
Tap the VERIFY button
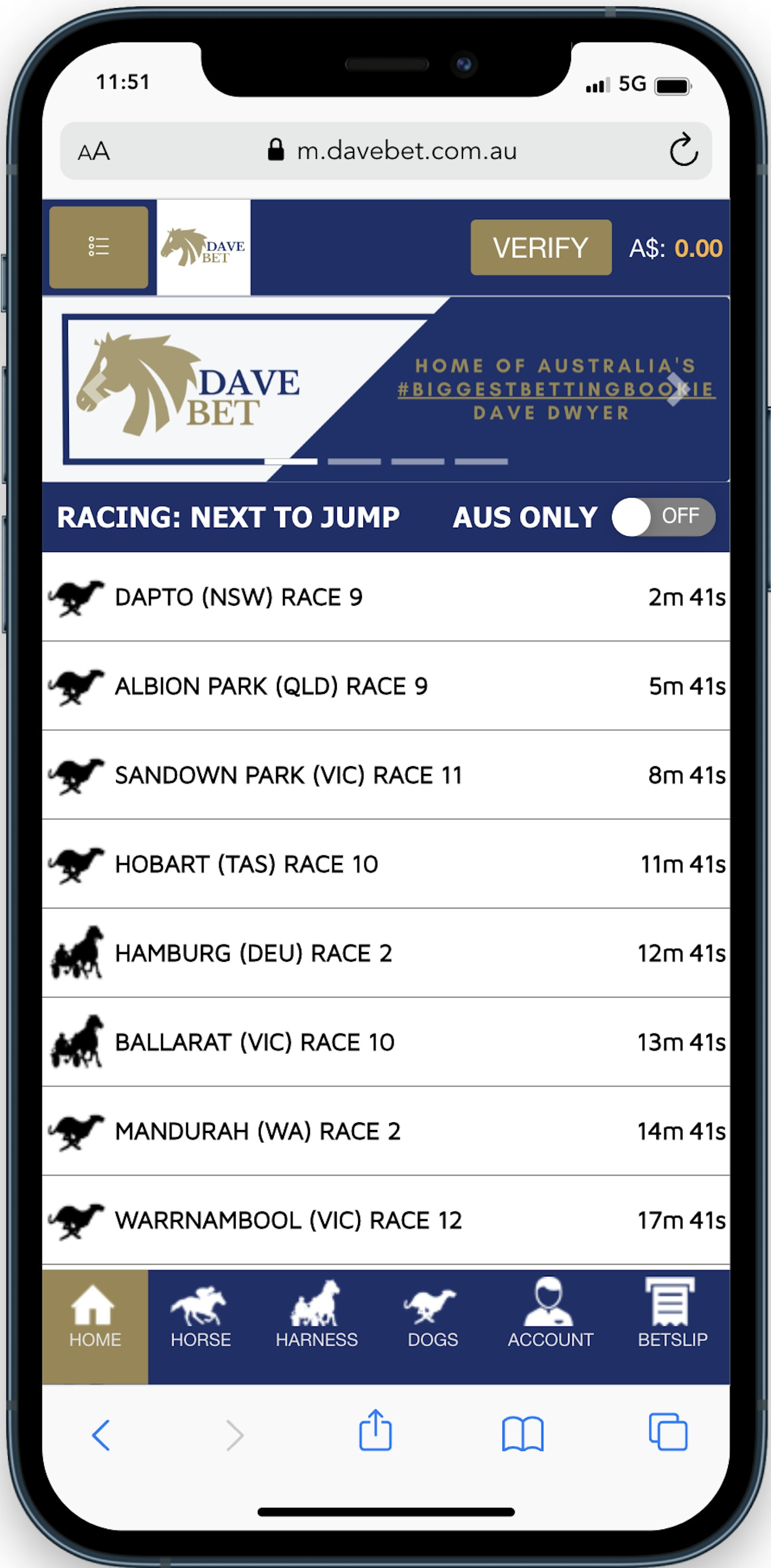click(540, 247)
